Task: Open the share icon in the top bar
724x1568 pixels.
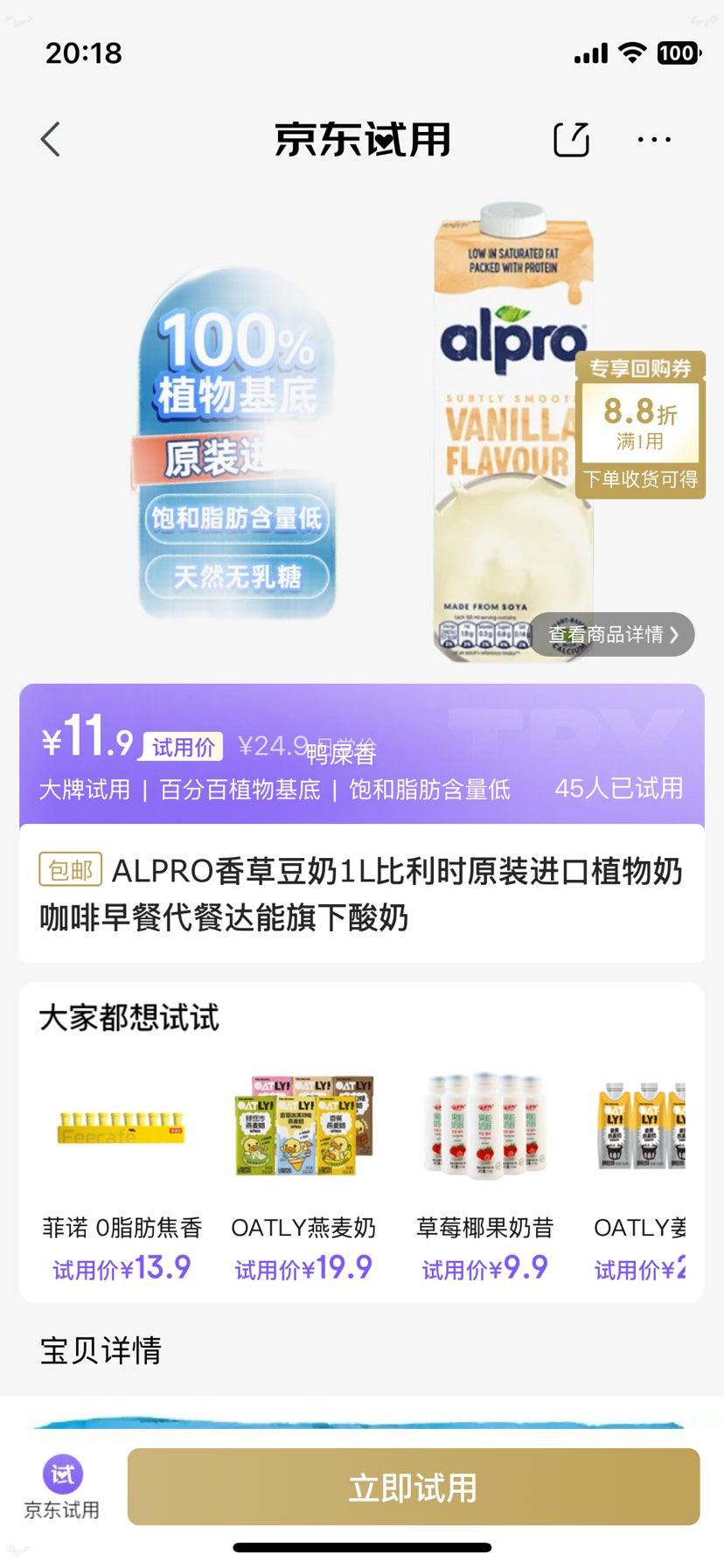Action: tap(571, 139)
